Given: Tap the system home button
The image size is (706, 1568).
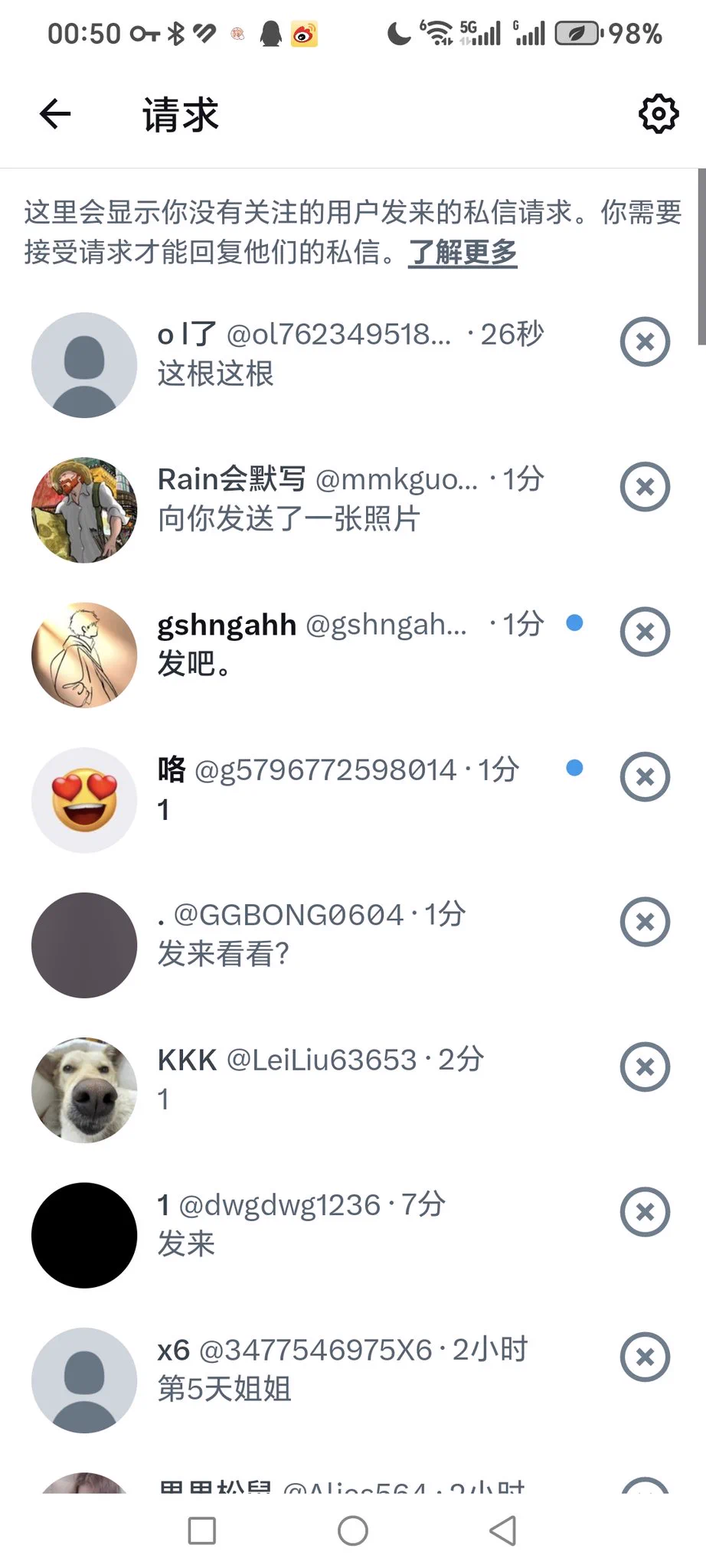Looking at the screenshot, I should point(353,1531).
